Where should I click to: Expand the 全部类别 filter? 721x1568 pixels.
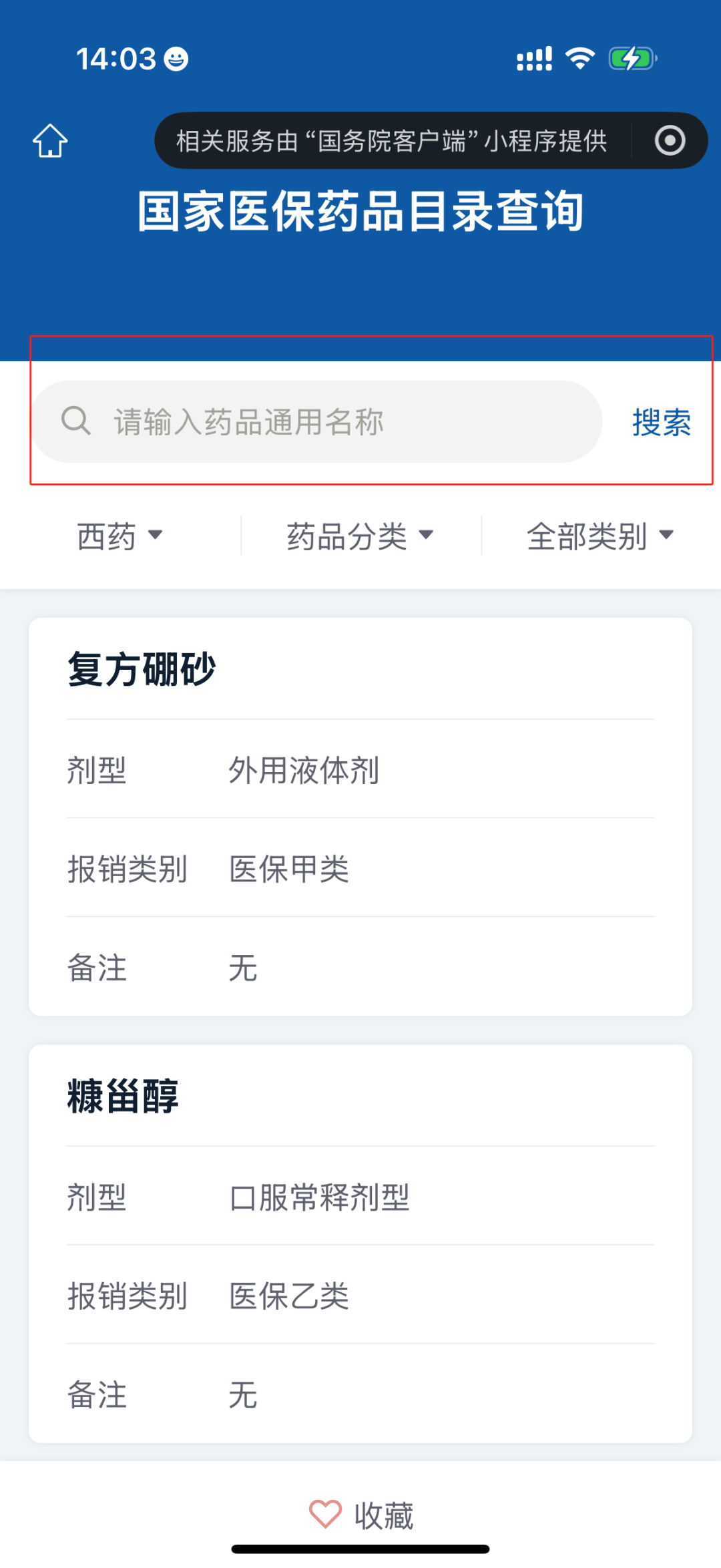click(600, 536)
